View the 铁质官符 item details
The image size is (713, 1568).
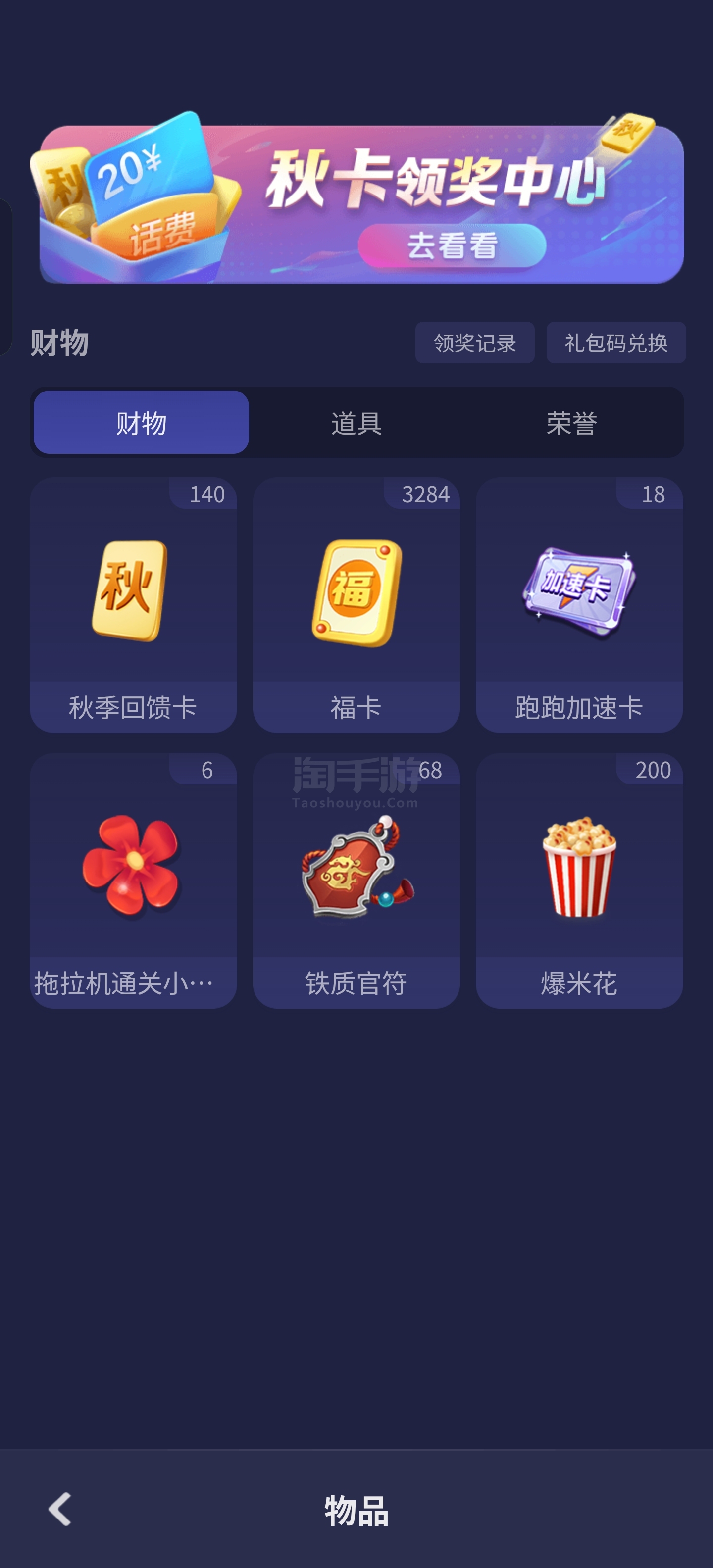pos(356,880)
